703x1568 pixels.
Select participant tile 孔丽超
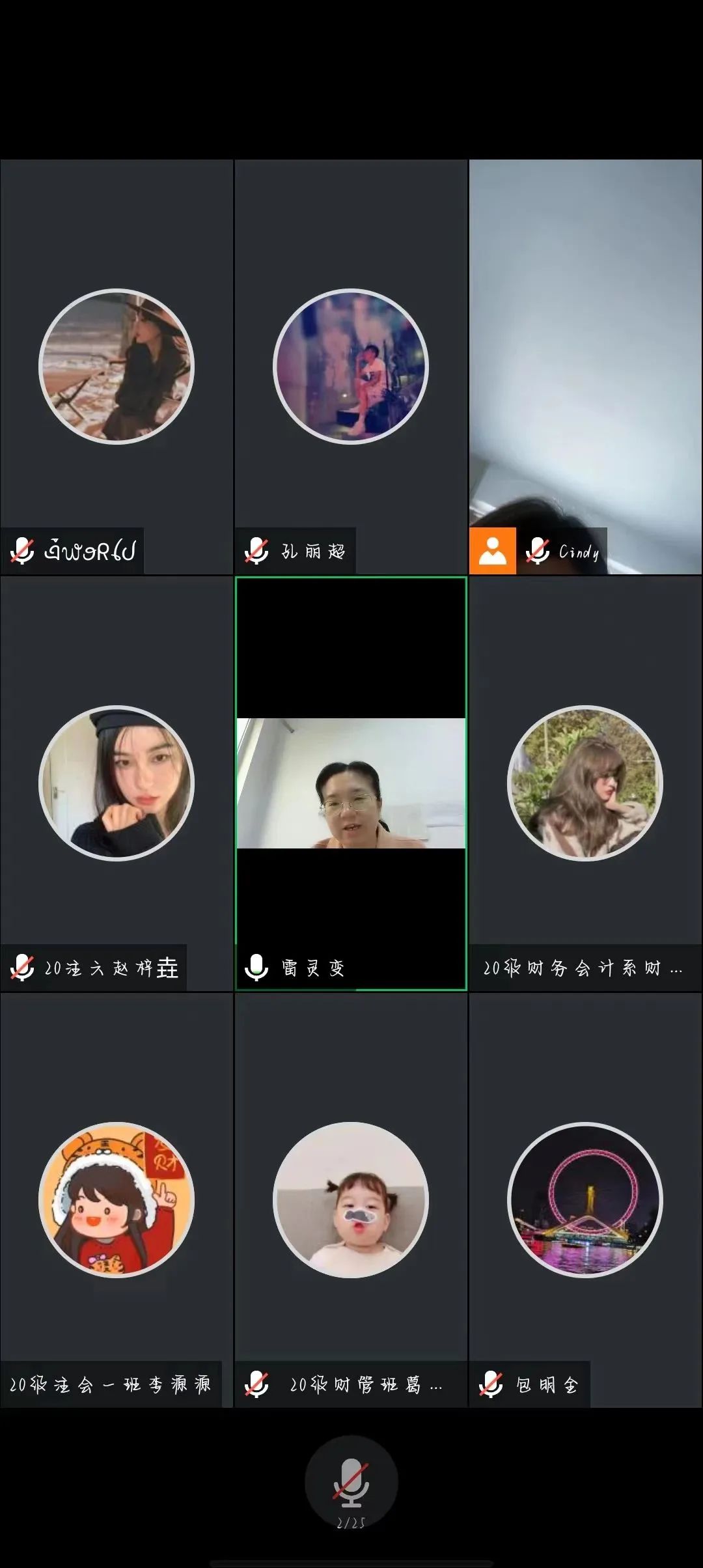pyautogui.click(x=351, y=367)
